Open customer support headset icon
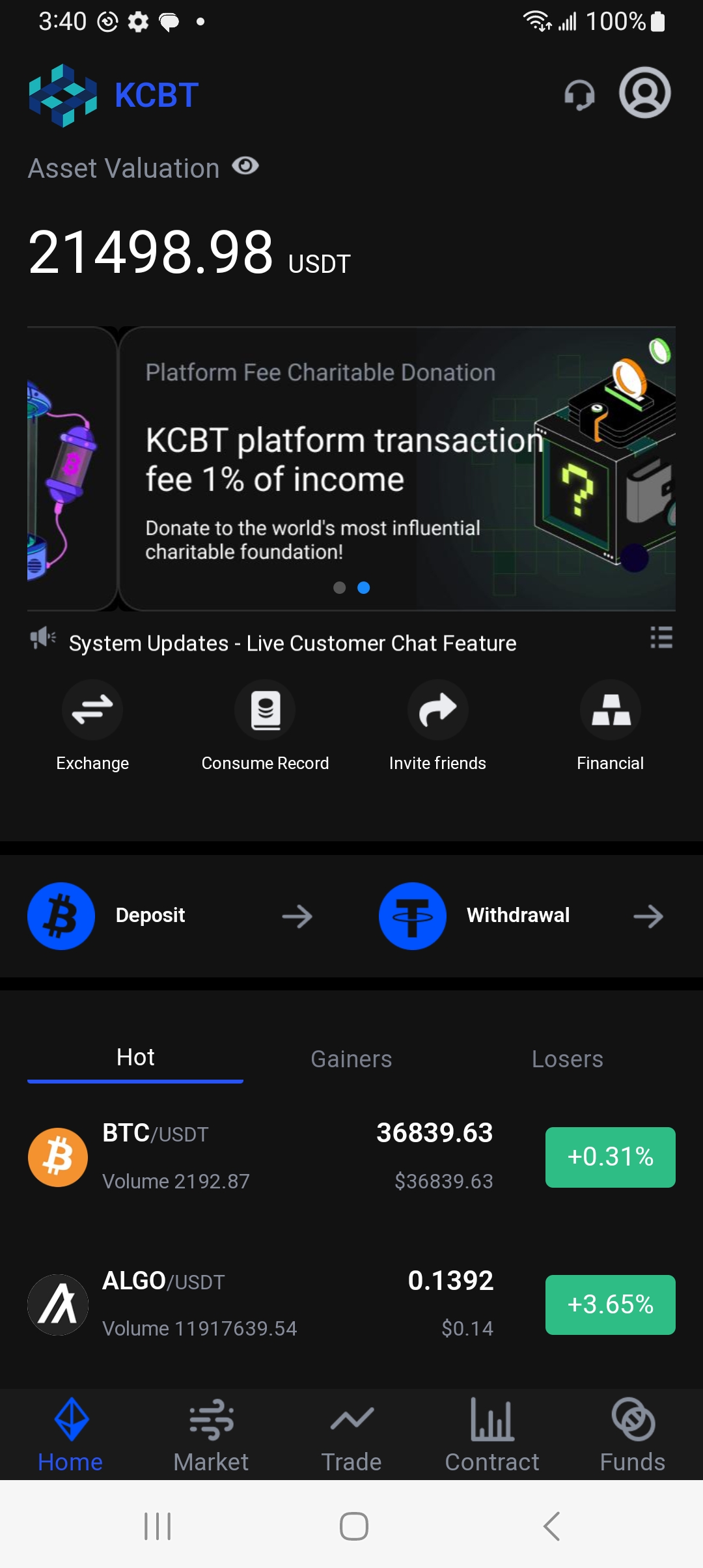The width and height of the screenshot is (703, 1568). pos(579,95)
